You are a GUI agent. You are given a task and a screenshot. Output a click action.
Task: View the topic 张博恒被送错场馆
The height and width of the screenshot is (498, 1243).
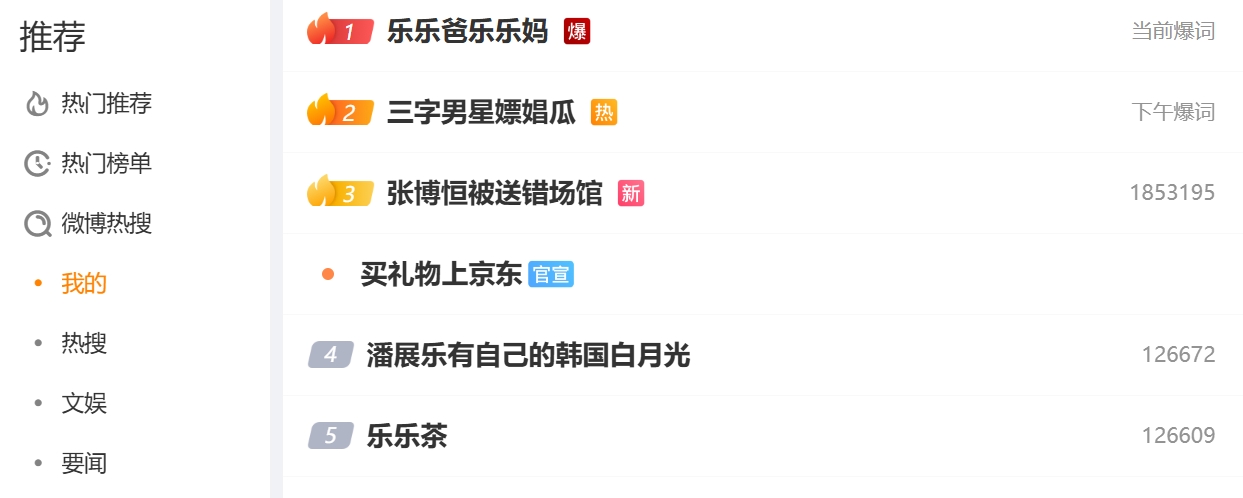pos(494,193)
